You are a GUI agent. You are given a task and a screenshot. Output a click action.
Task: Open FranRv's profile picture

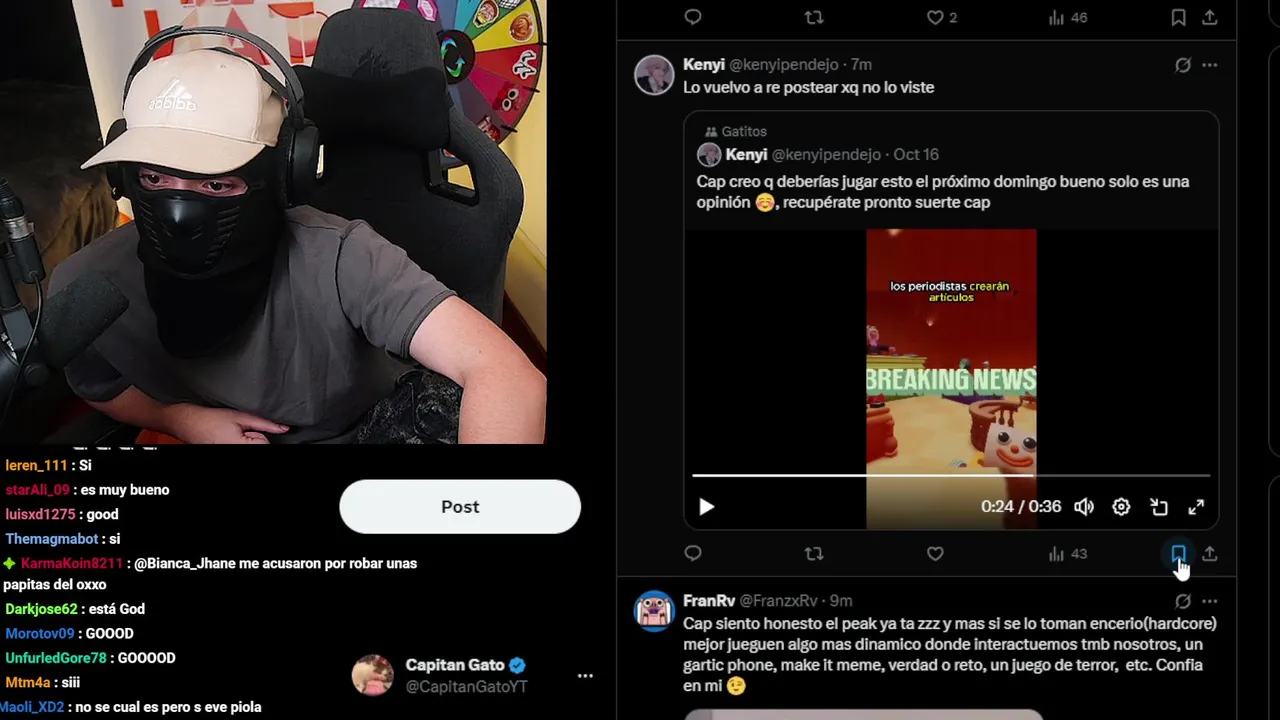(x=654, y=610)
